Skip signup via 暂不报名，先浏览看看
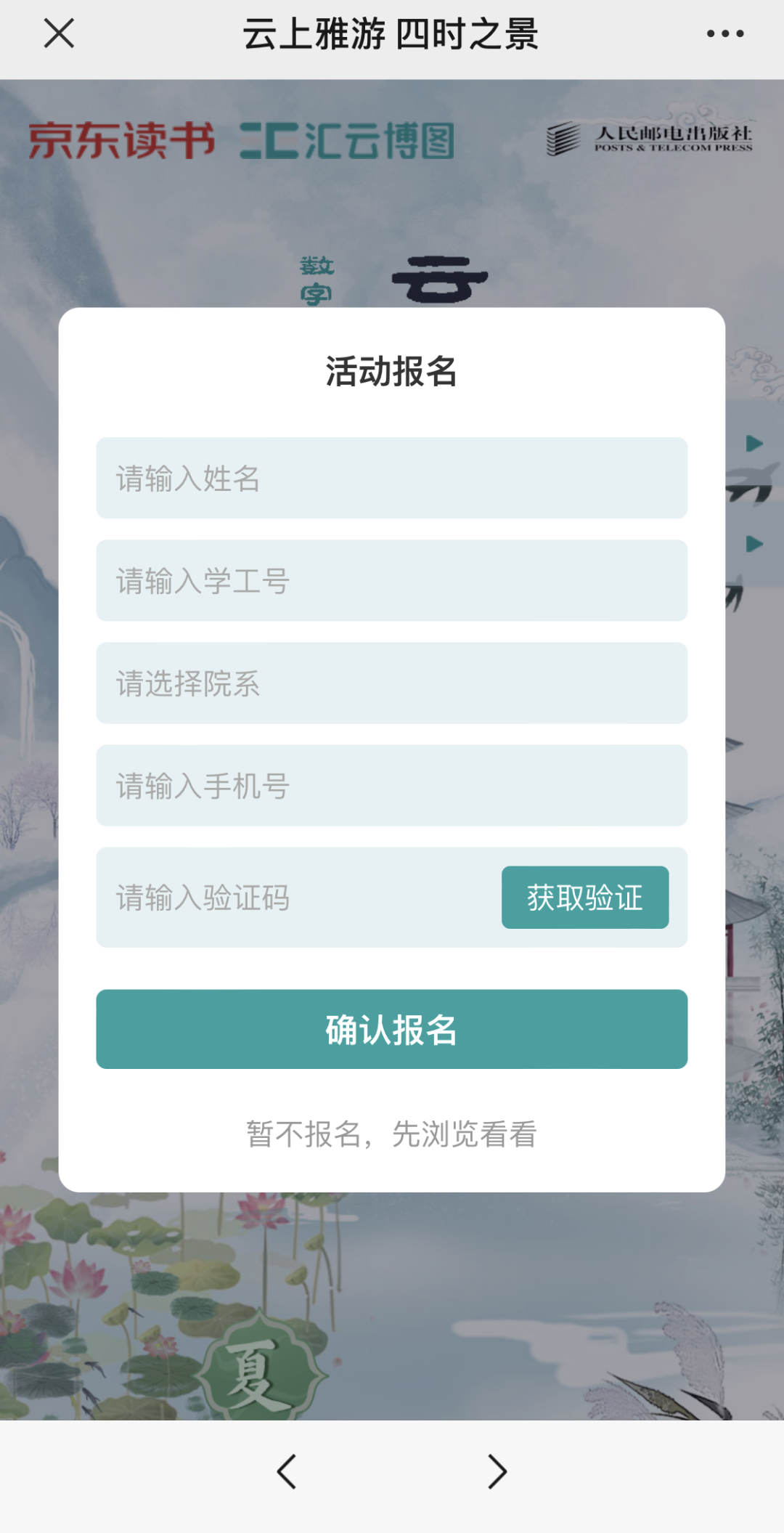This screenshot has height=1533, width=784. (x=392, y=1134)
